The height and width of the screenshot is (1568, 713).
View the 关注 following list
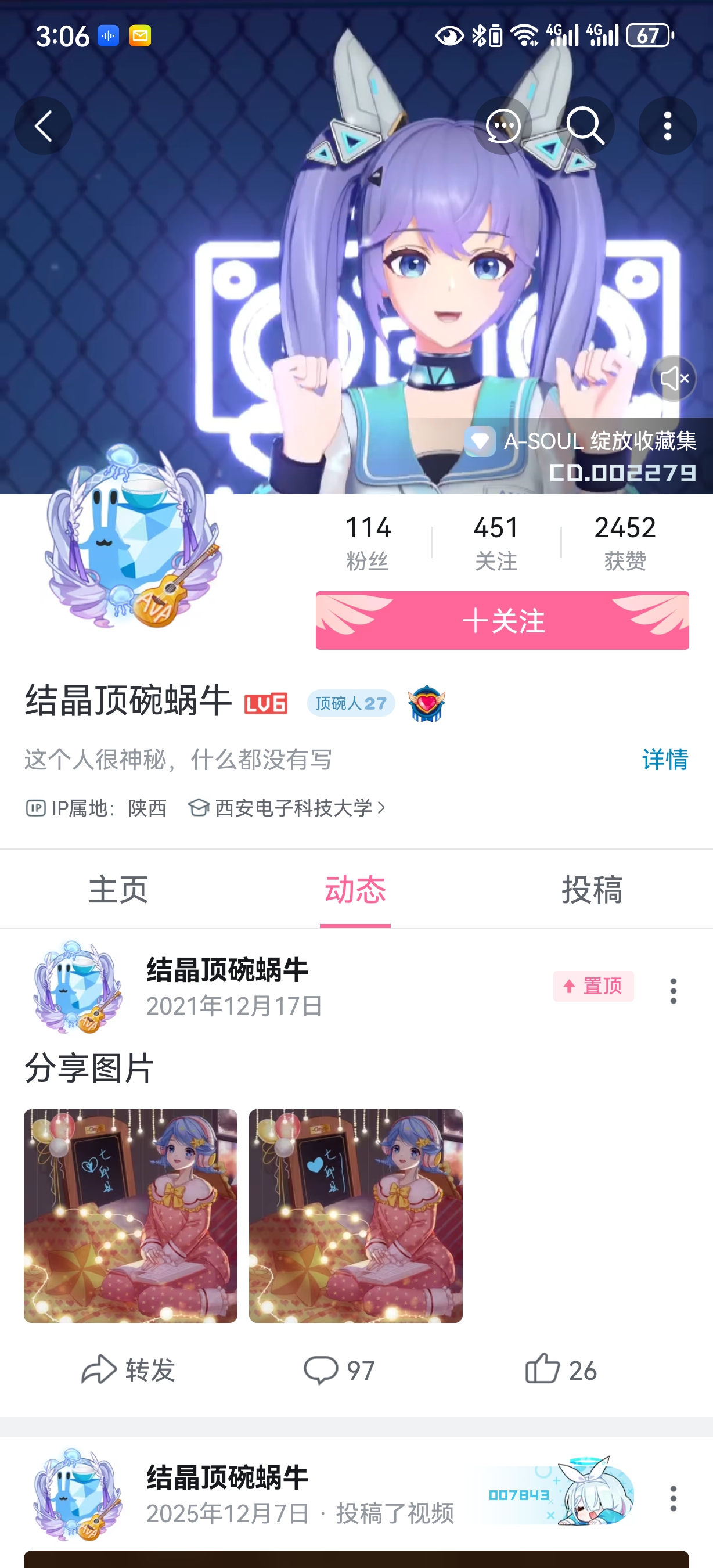[496, 542]
